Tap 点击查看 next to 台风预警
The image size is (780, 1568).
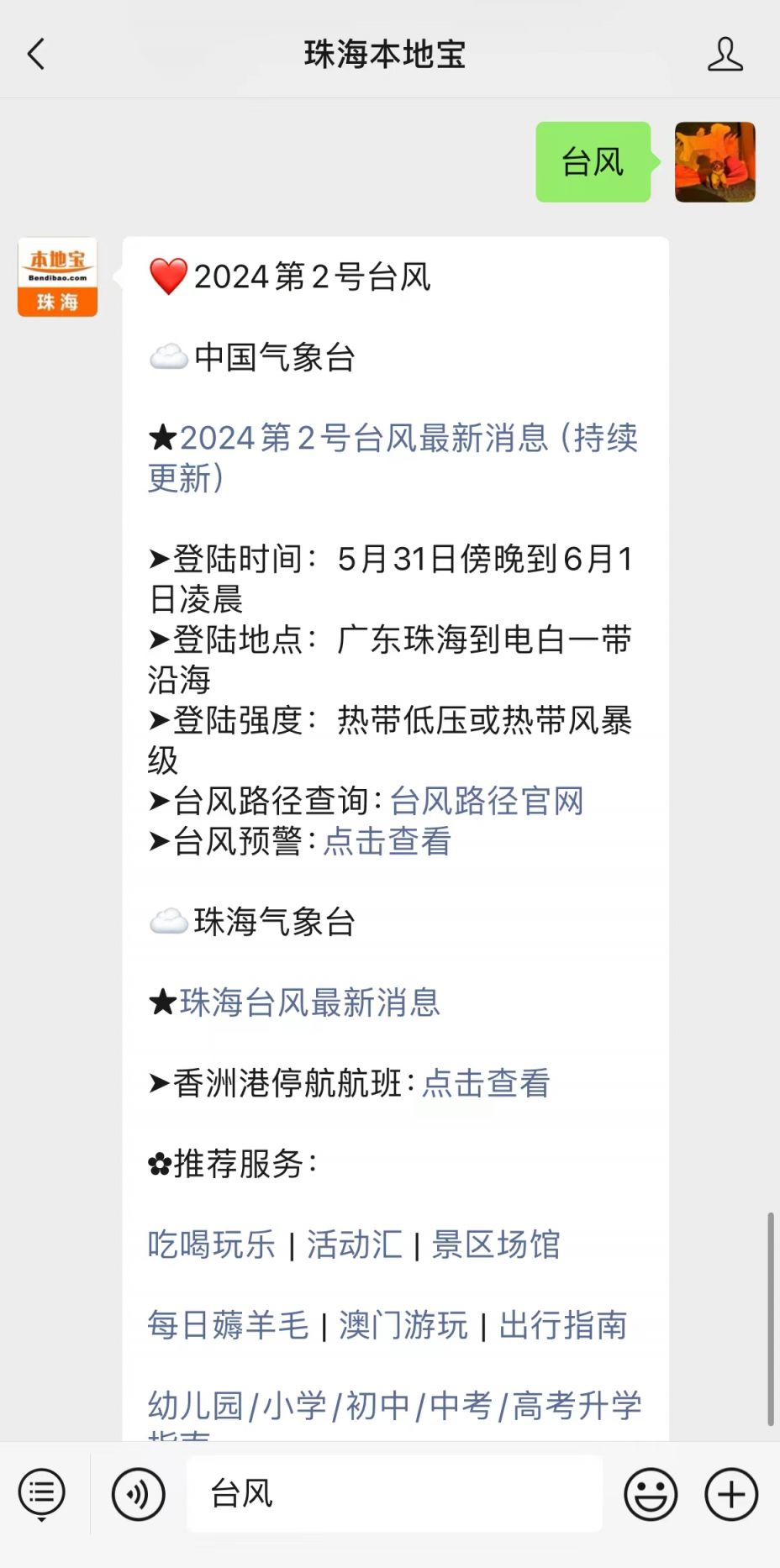click(x=387, y=841)
